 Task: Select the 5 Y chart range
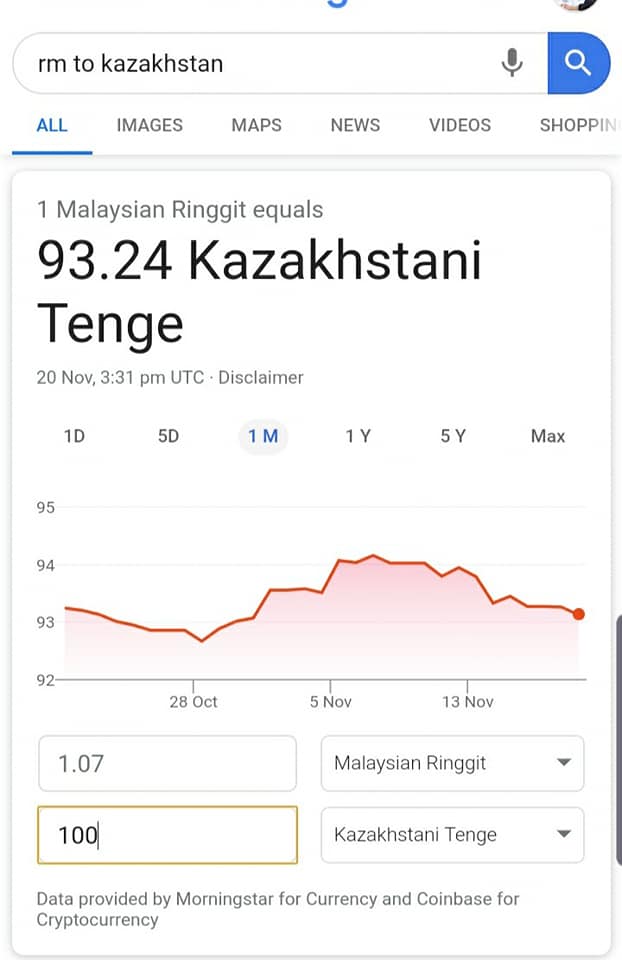click(x=453, y=436)
